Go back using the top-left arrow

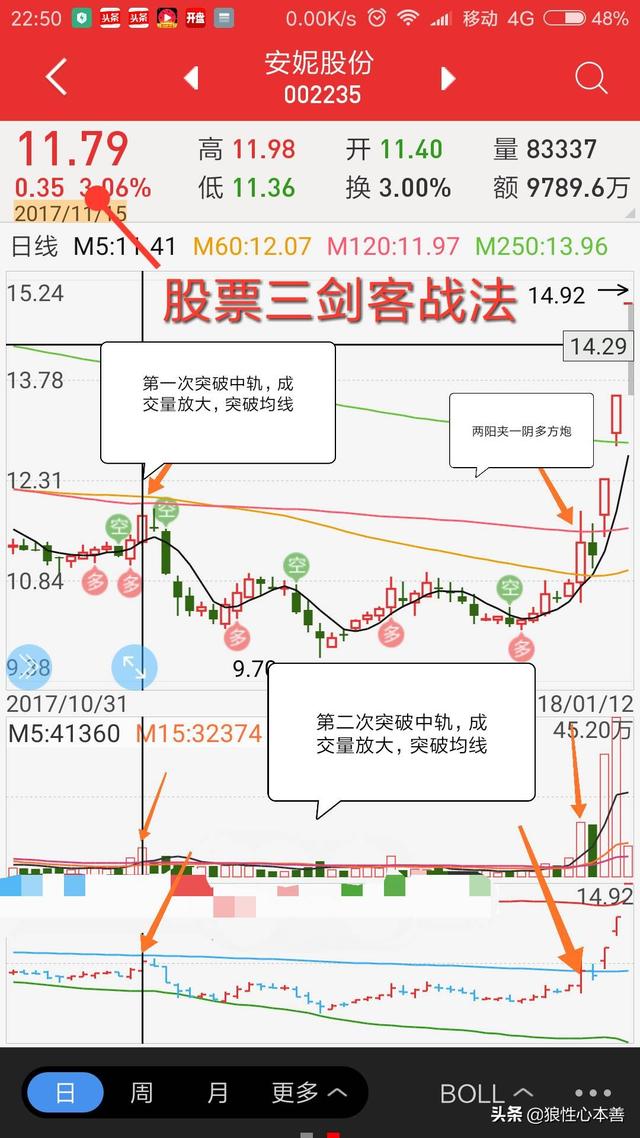(x=56, y=77)
